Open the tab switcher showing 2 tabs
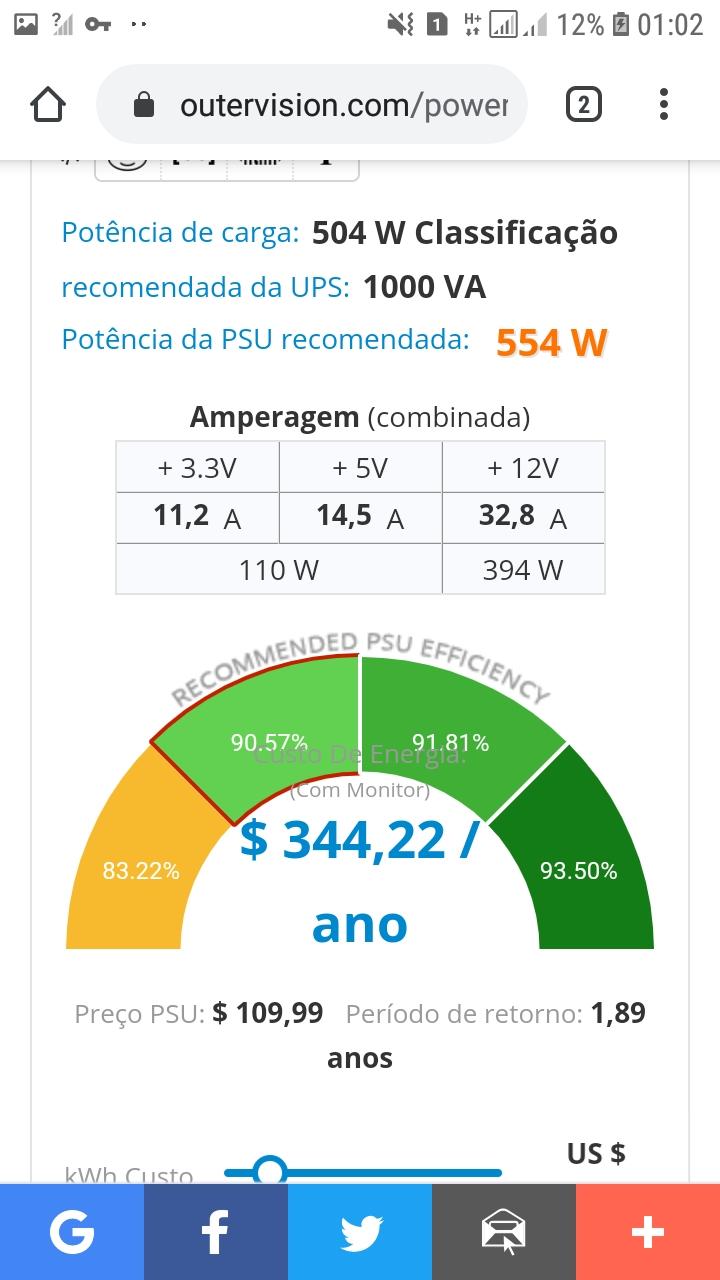This screenshot has width=720, height=1280. tap(584, 104)
